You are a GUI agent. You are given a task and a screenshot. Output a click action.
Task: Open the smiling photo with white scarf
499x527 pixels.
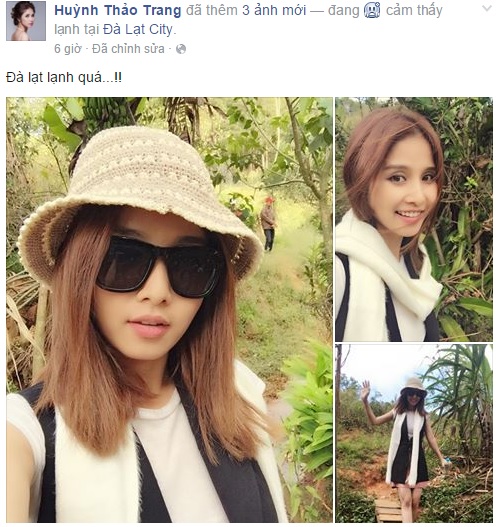pos(414,219)
